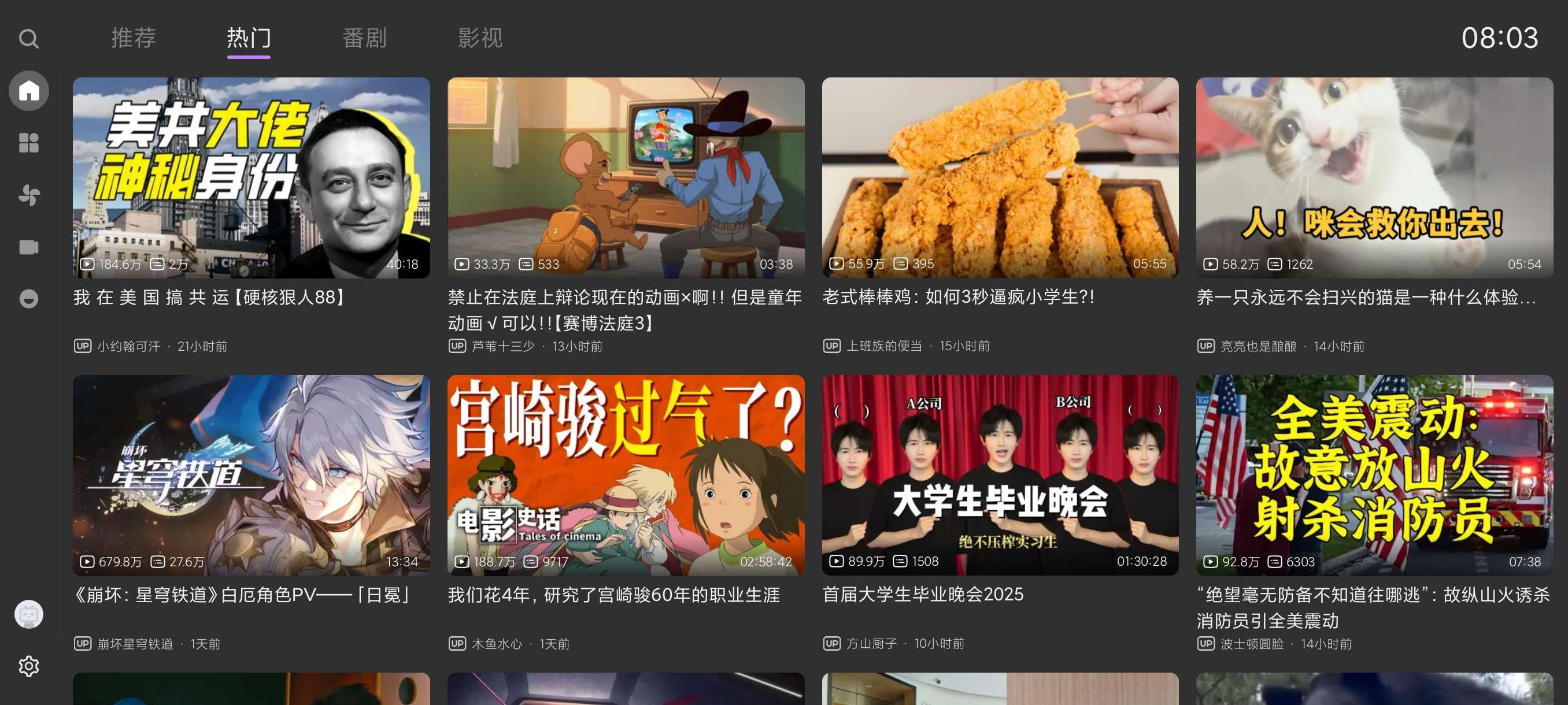Open the categories grid in sidebar
The image size is (1568, 705).
[x=28, y=143]
